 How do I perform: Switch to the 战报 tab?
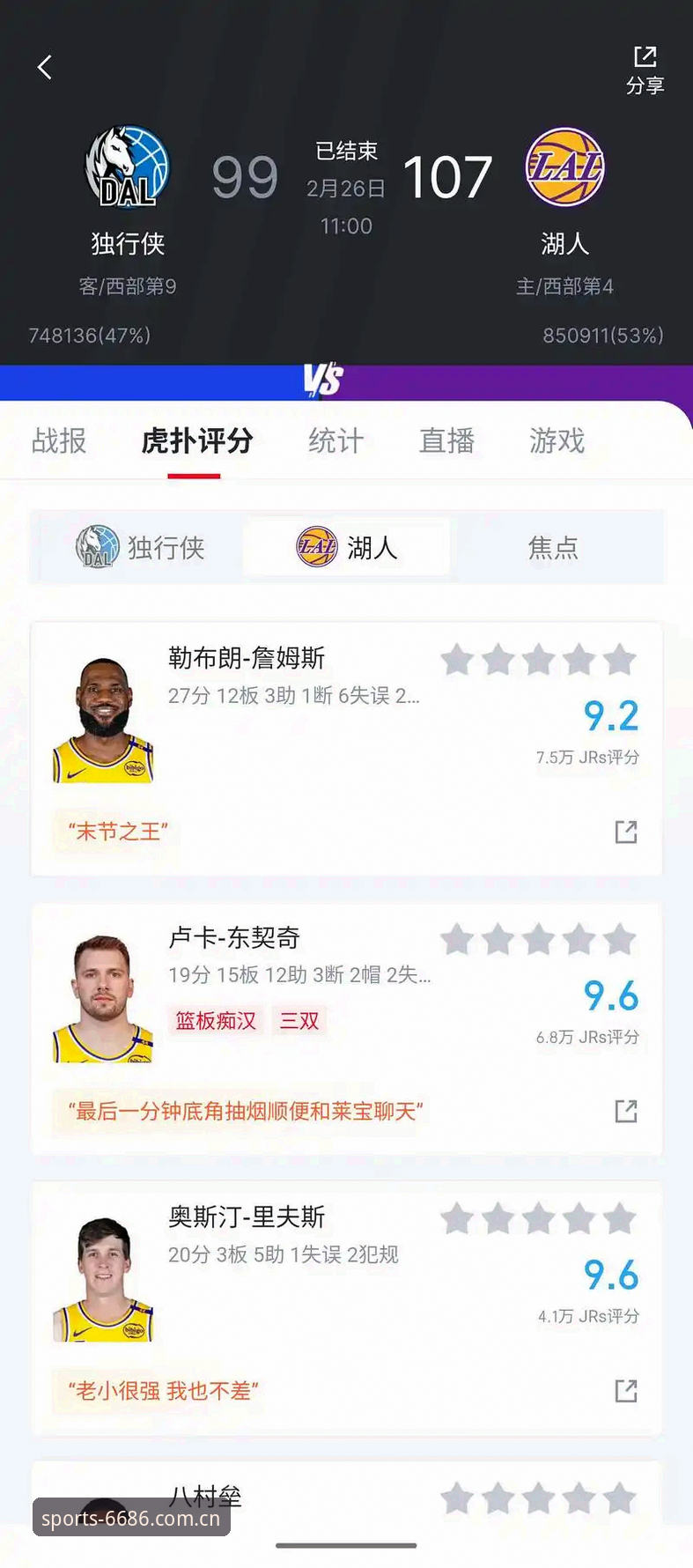[59, 440]
